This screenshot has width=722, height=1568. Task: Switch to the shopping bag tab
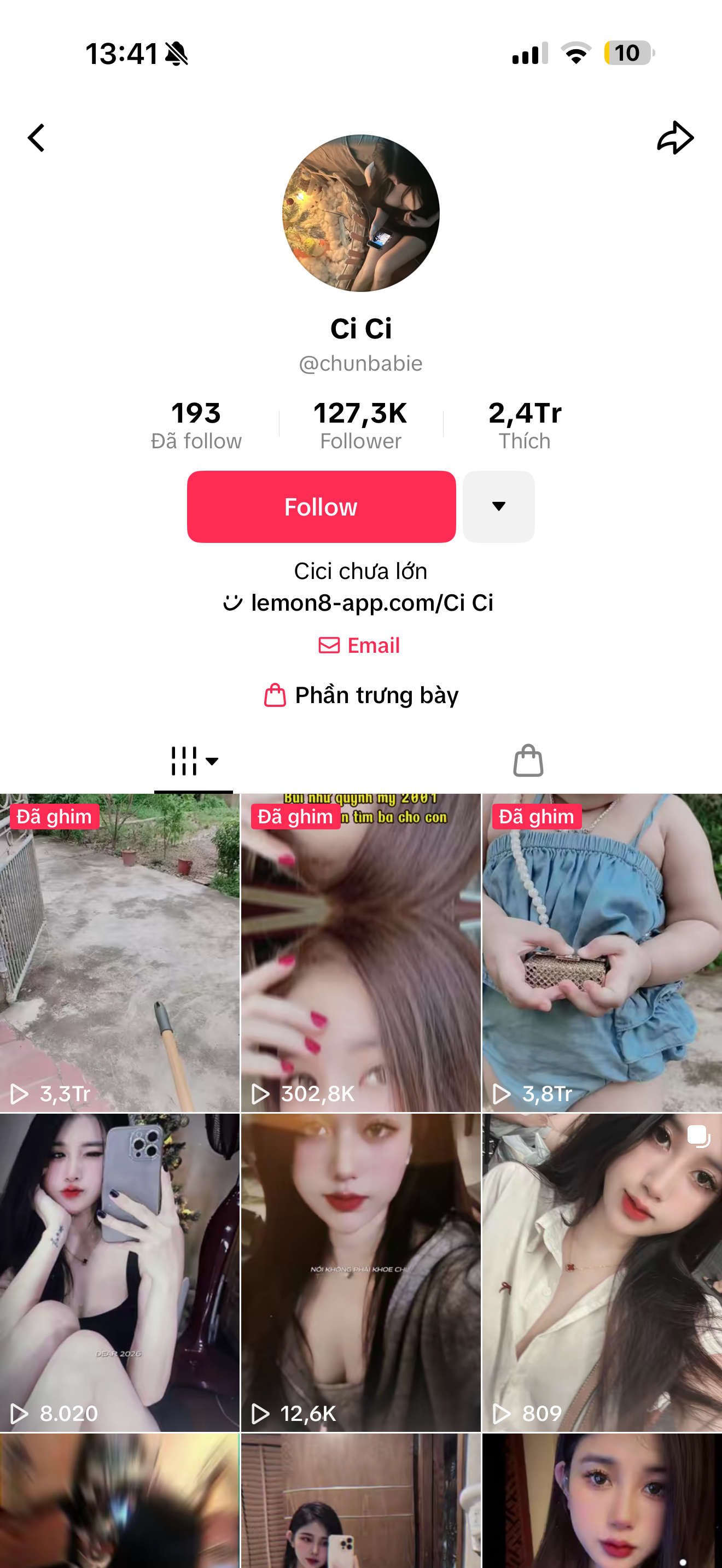click(x=528, y=761)
